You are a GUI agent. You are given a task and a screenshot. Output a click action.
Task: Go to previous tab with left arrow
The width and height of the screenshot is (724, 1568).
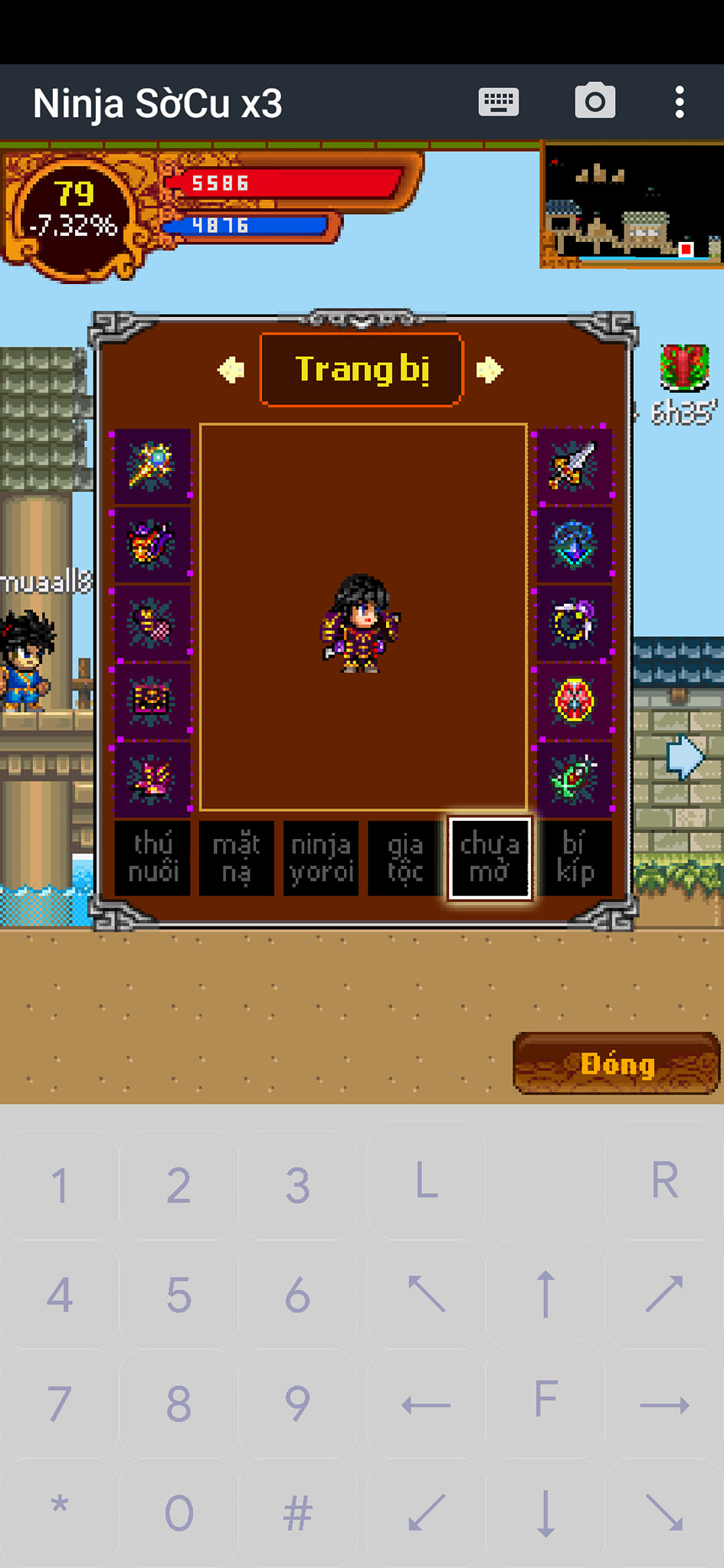(231, 370)
